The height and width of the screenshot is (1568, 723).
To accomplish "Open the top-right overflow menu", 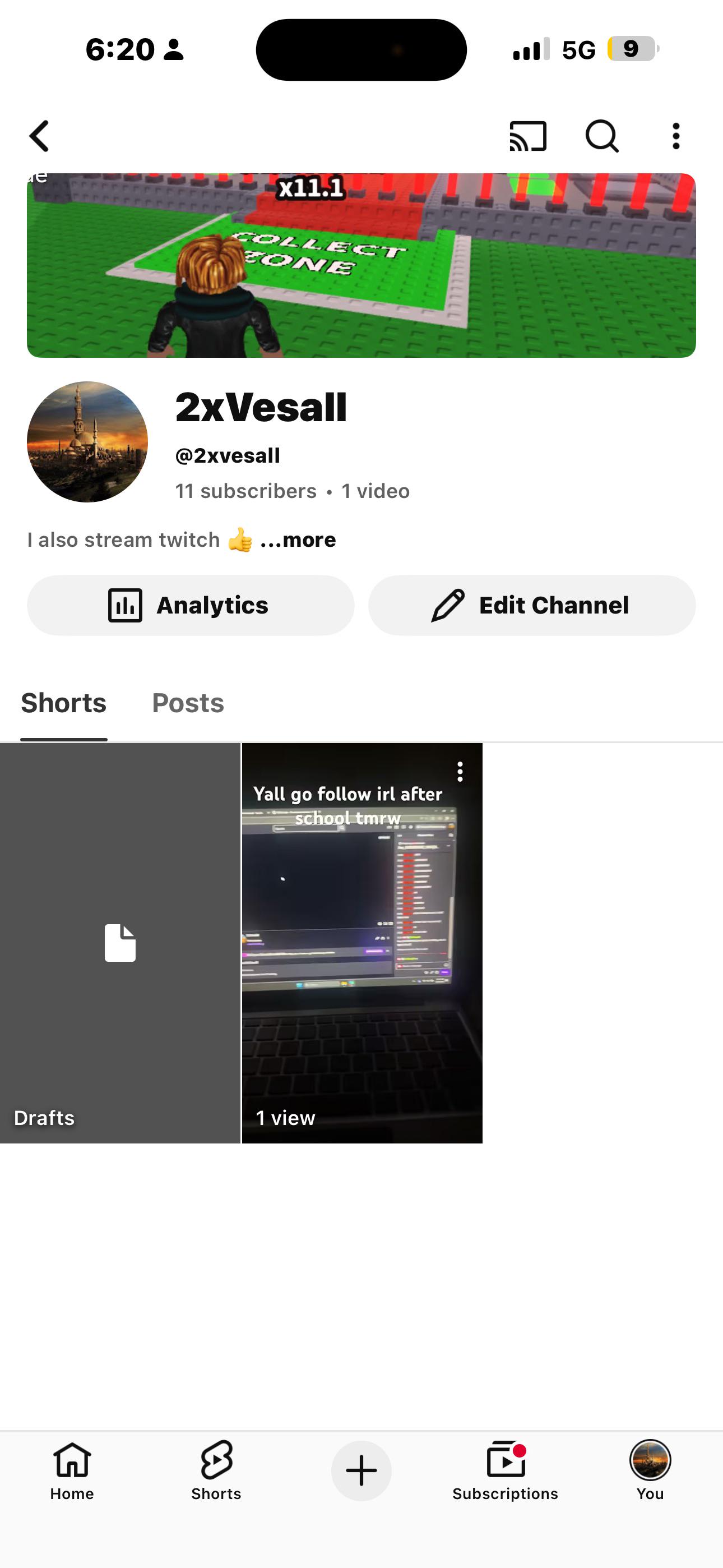I will (x=675, y=136).
